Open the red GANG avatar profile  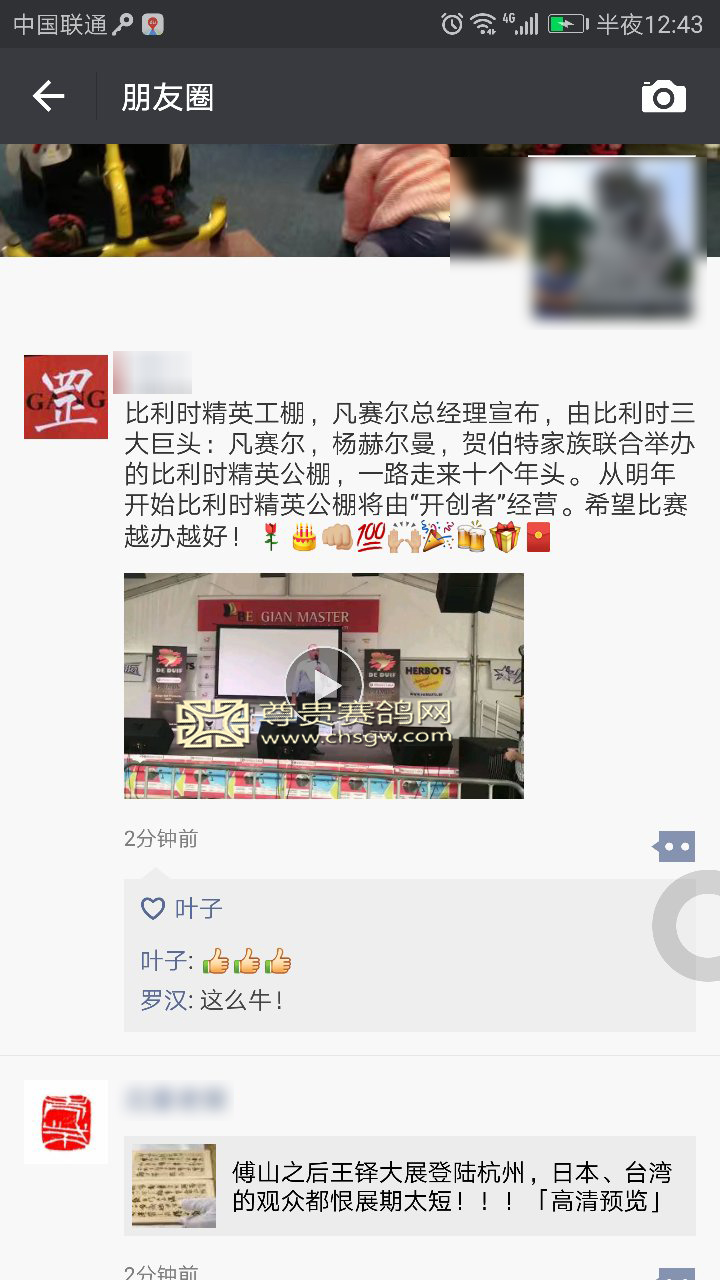pos(66,397)
